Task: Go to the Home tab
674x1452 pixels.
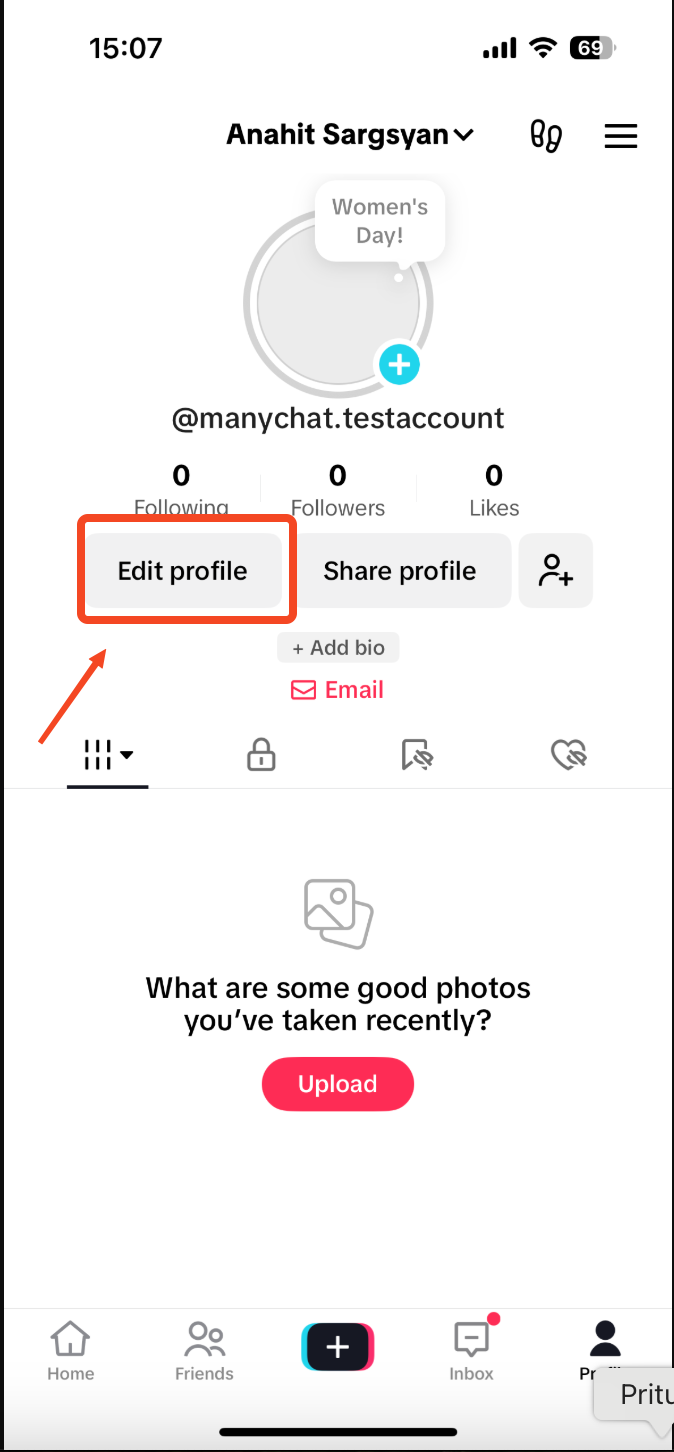Action: click(x=70, y=1350)
